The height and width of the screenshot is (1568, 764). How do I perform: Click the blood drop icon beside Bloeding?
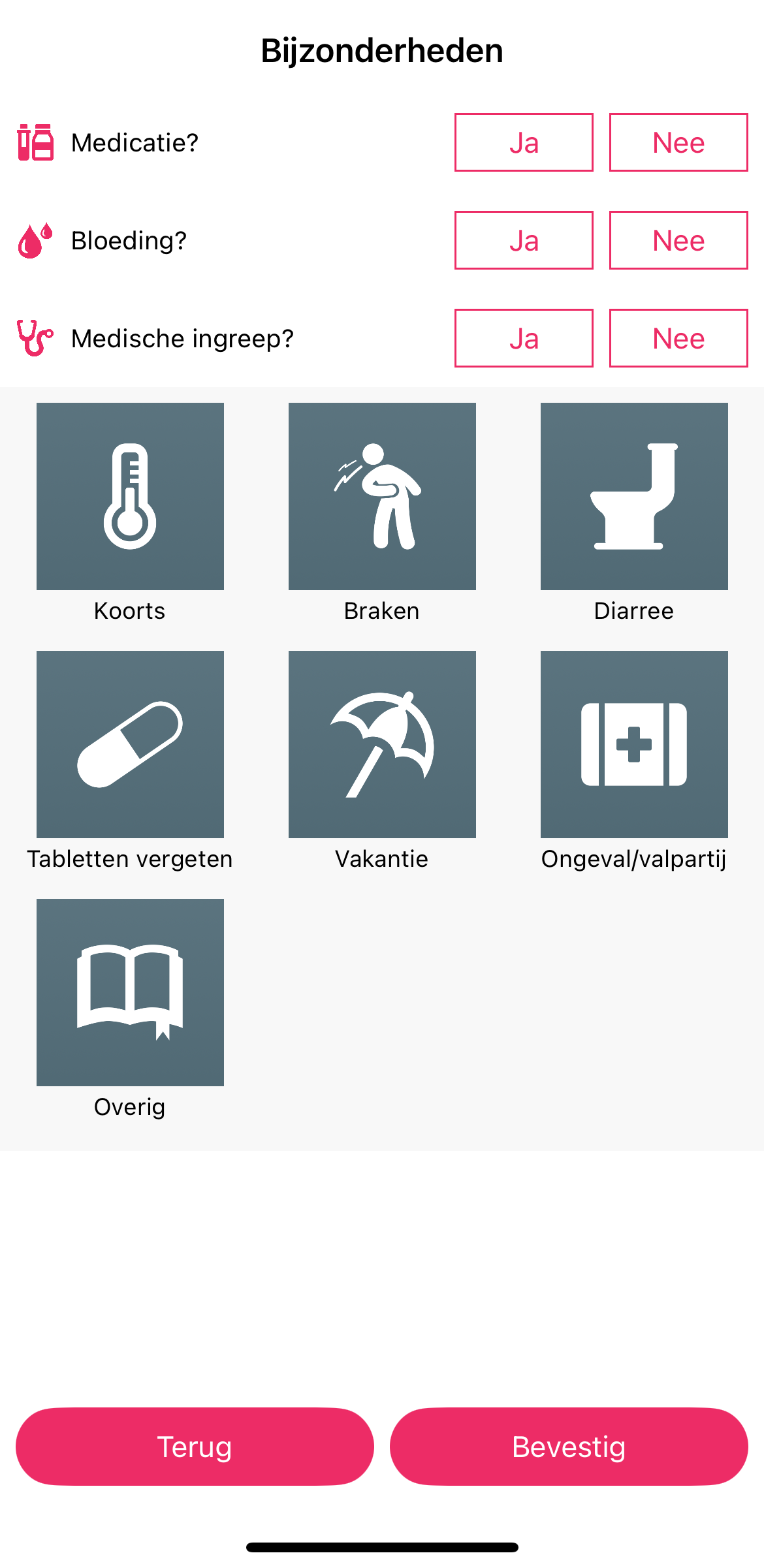tap(34, 240)
